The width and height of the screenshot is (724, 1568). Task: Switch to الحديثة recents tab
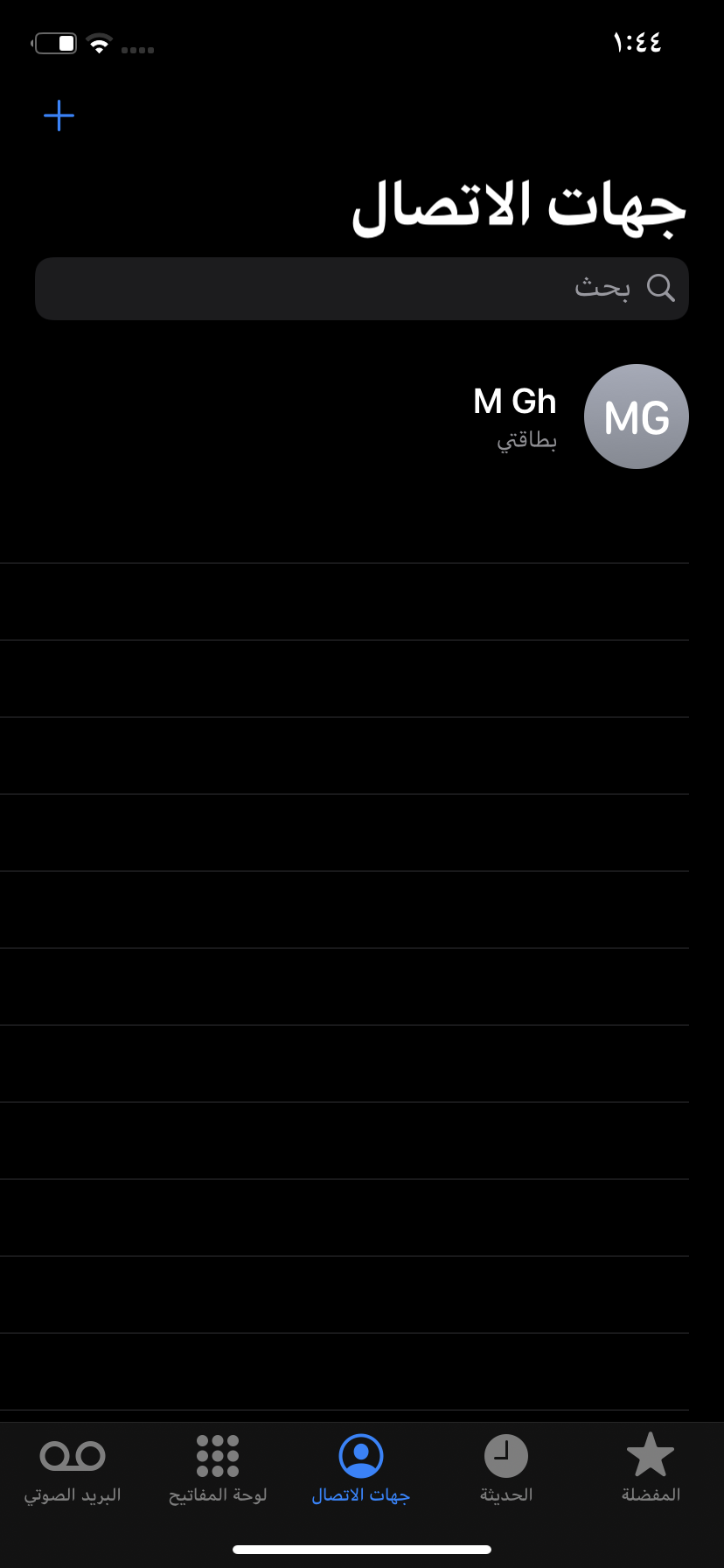tap(506, 1468)
